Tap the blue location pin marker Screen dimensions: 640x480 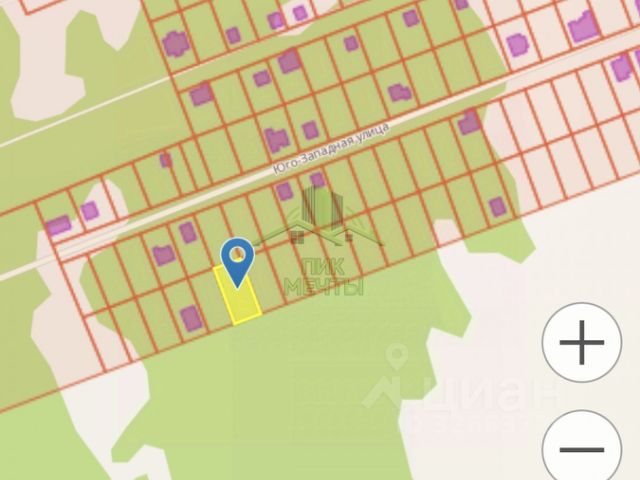tap(236, 260)
